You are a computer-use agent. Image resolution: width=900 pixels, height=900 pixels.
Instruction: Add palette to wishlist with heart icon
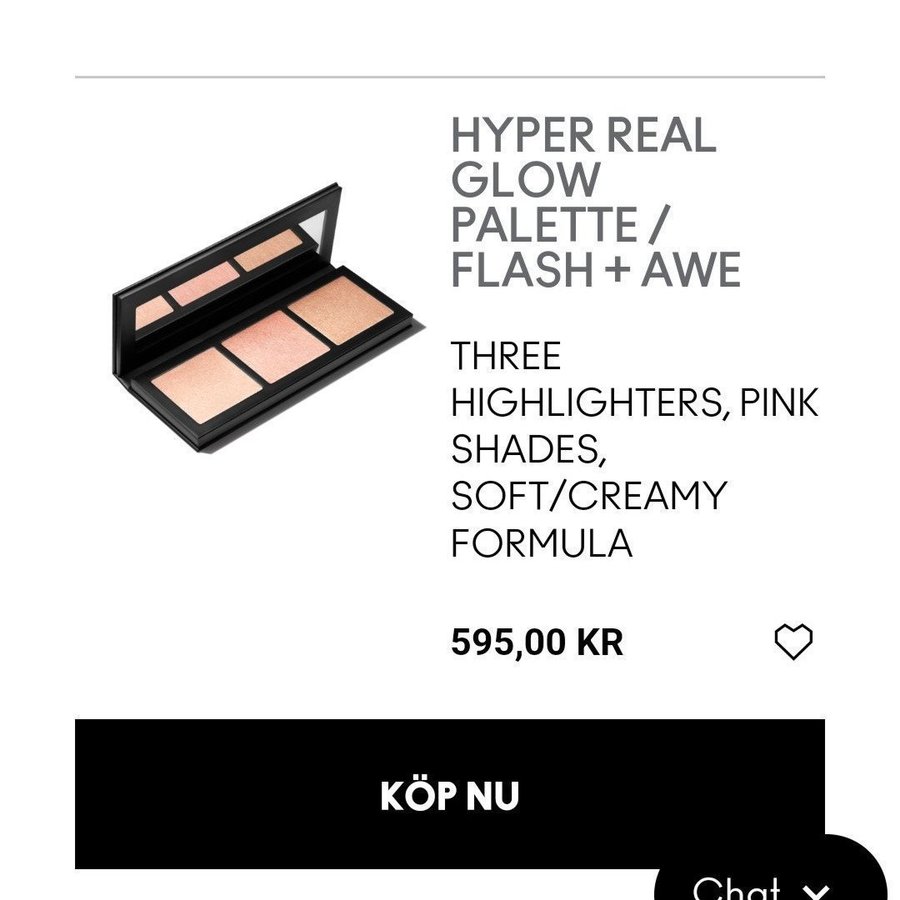[x=794, y=642]
